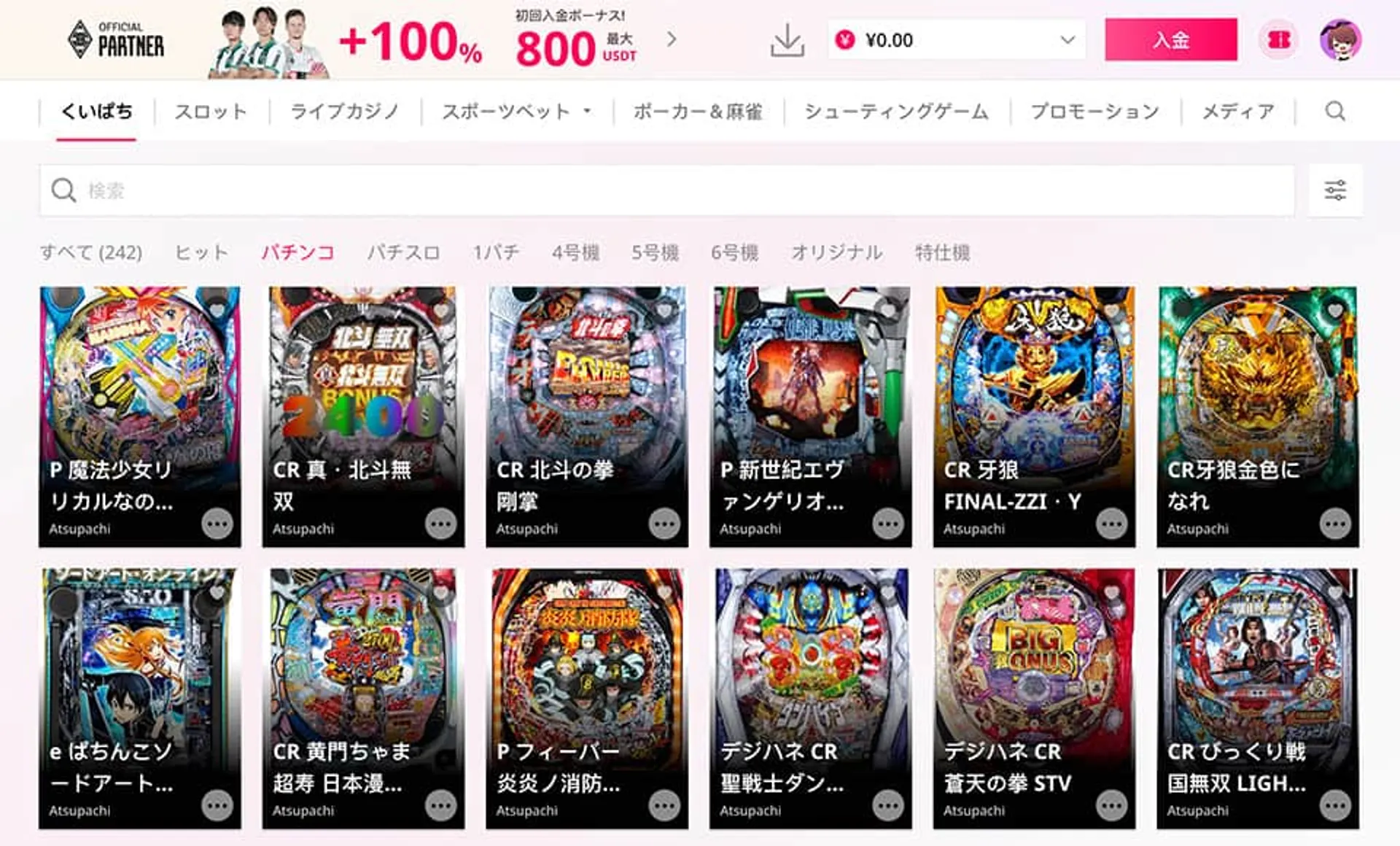Tap the 検索 search field
The width and height of the screenshot is (1400, 846).
tap(656, 190)
